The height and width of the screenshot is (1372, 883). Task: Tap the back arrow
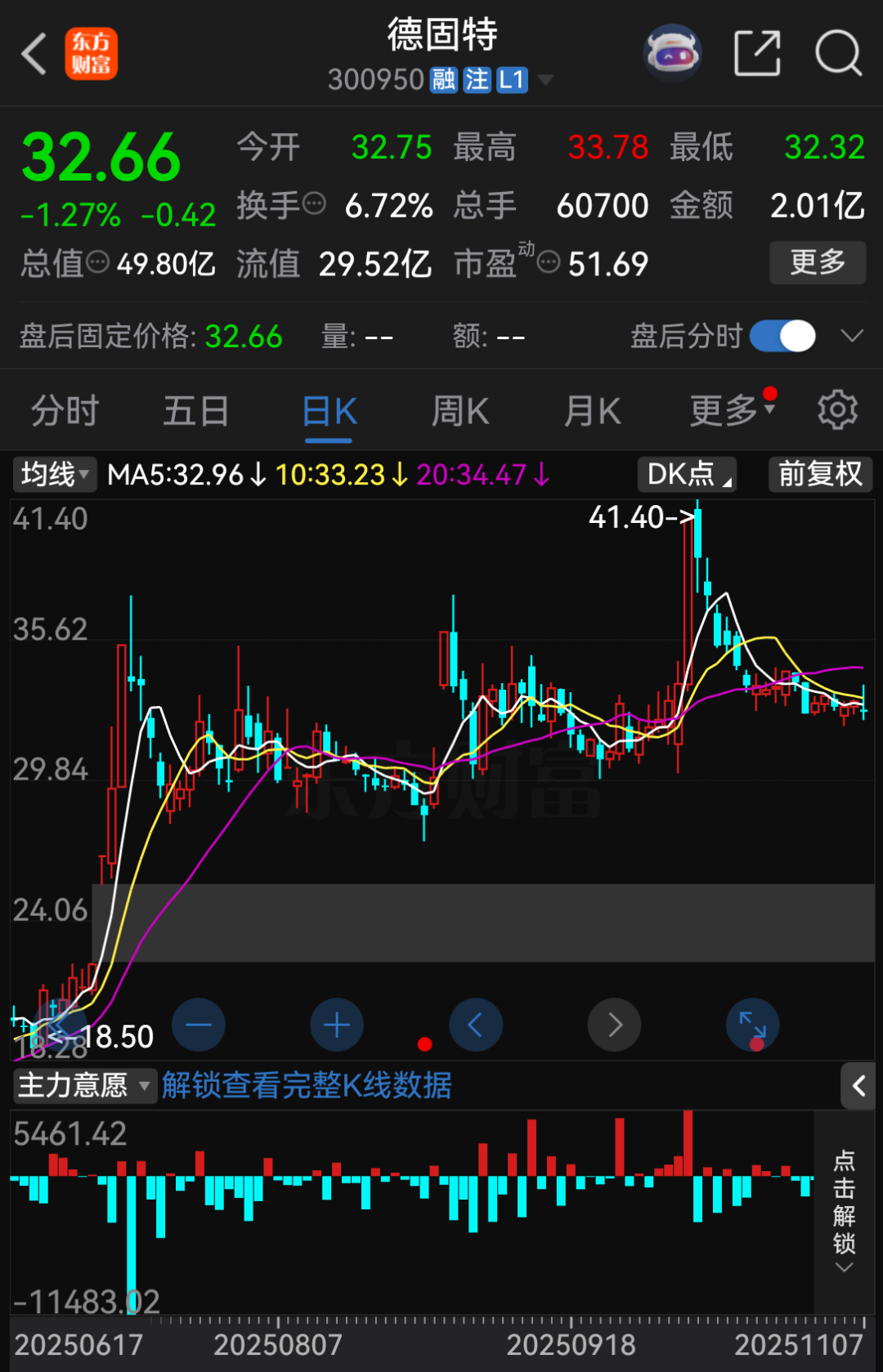pos(33,51)
